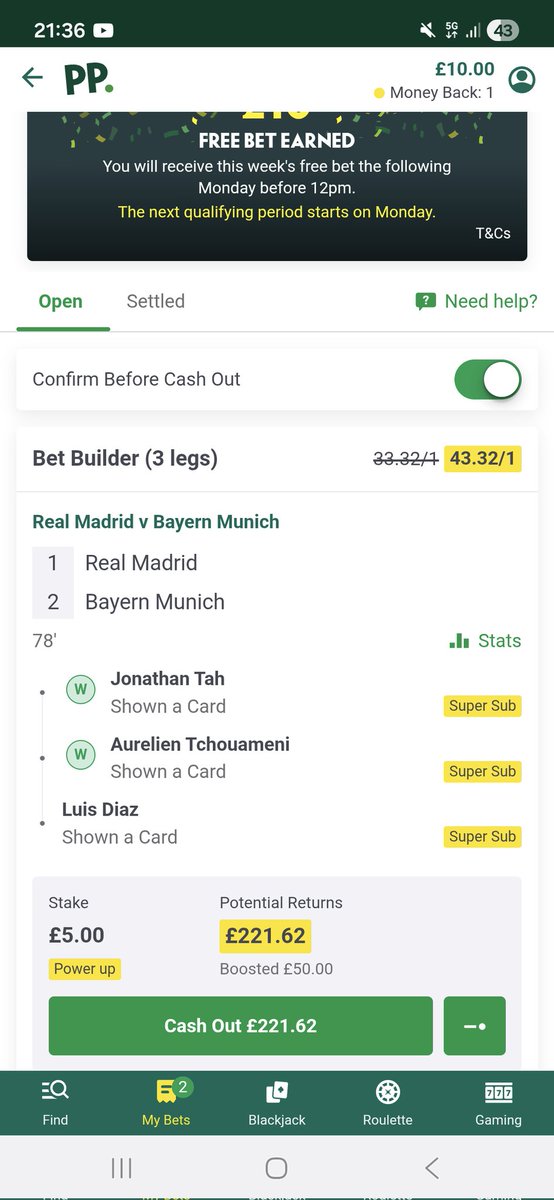Go back with the top-left arrow

(33, 78)
